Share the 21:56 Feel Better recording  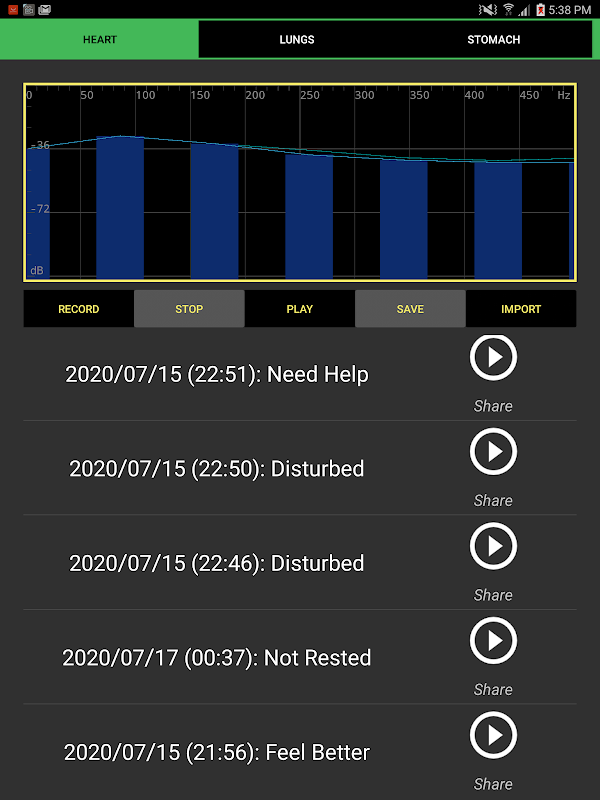click(x=493, y=784)
